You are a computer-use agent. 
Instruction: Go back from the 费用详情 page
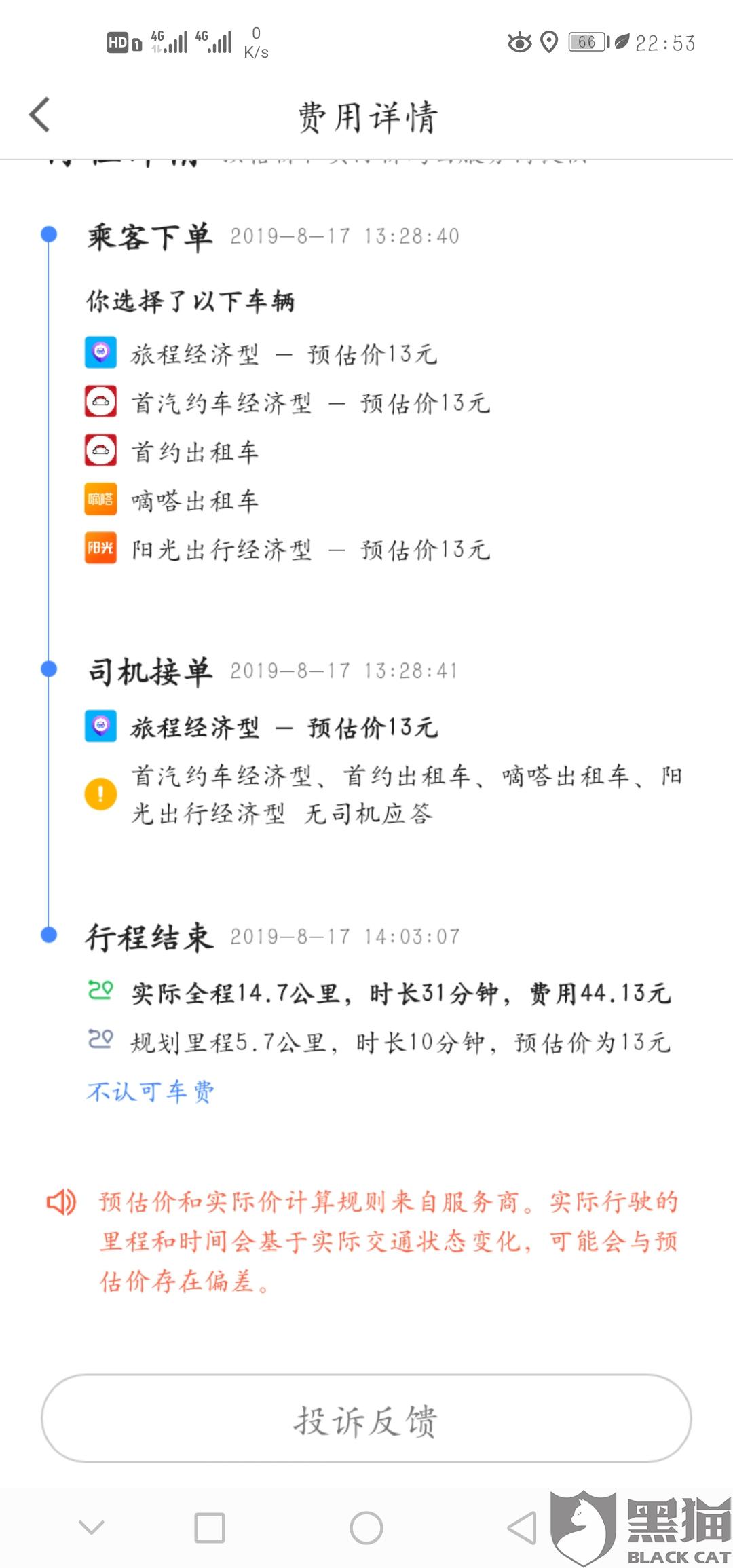click(40, 114)
